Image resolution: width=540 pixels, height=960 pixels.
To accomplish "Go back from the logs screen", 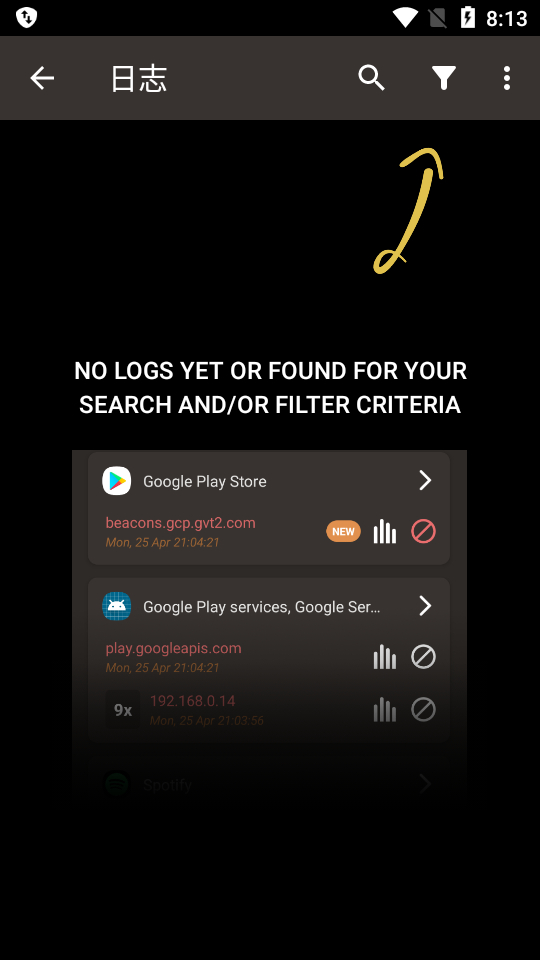I will (x=42, y=78).
